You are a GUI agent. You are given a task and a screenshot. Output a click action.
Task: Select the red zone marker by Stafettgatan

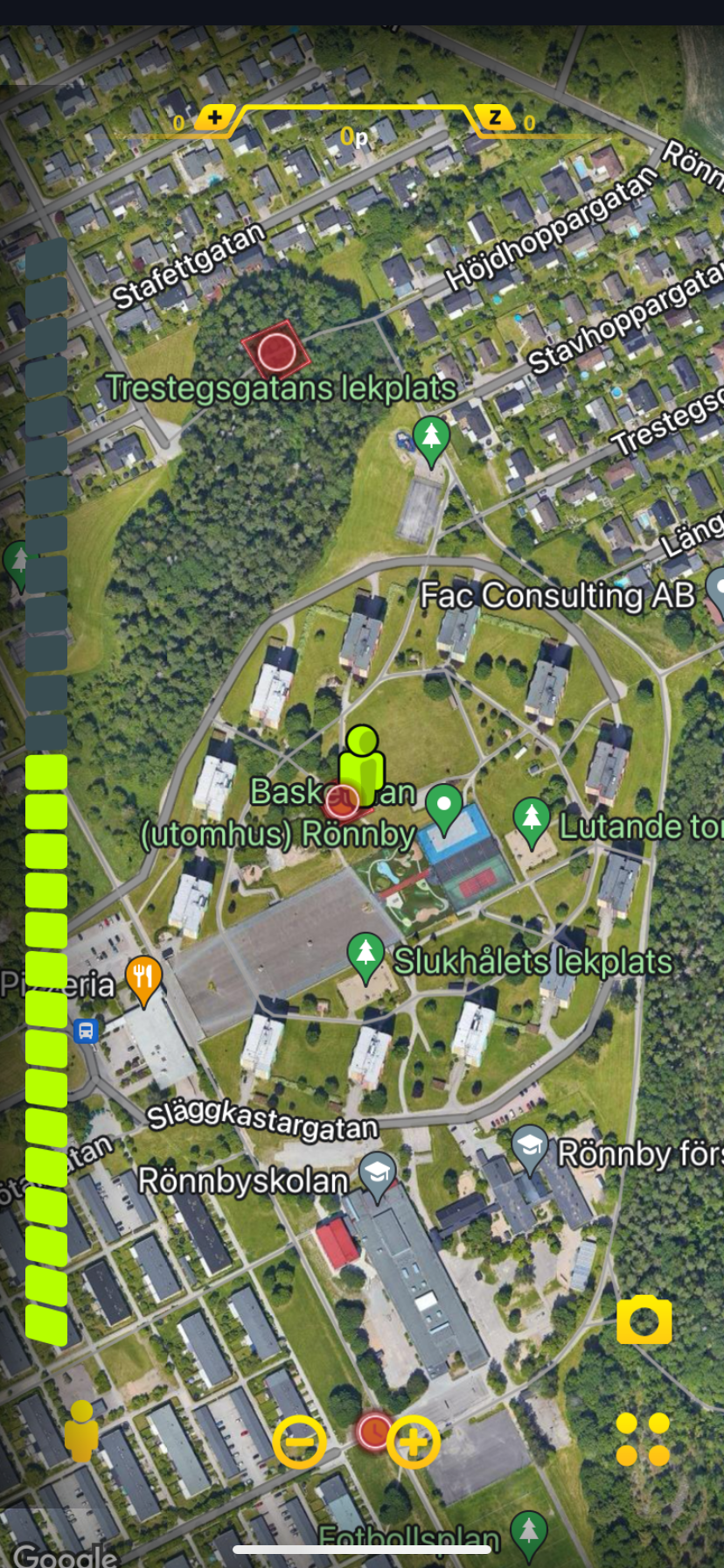(x=276, y=352)
